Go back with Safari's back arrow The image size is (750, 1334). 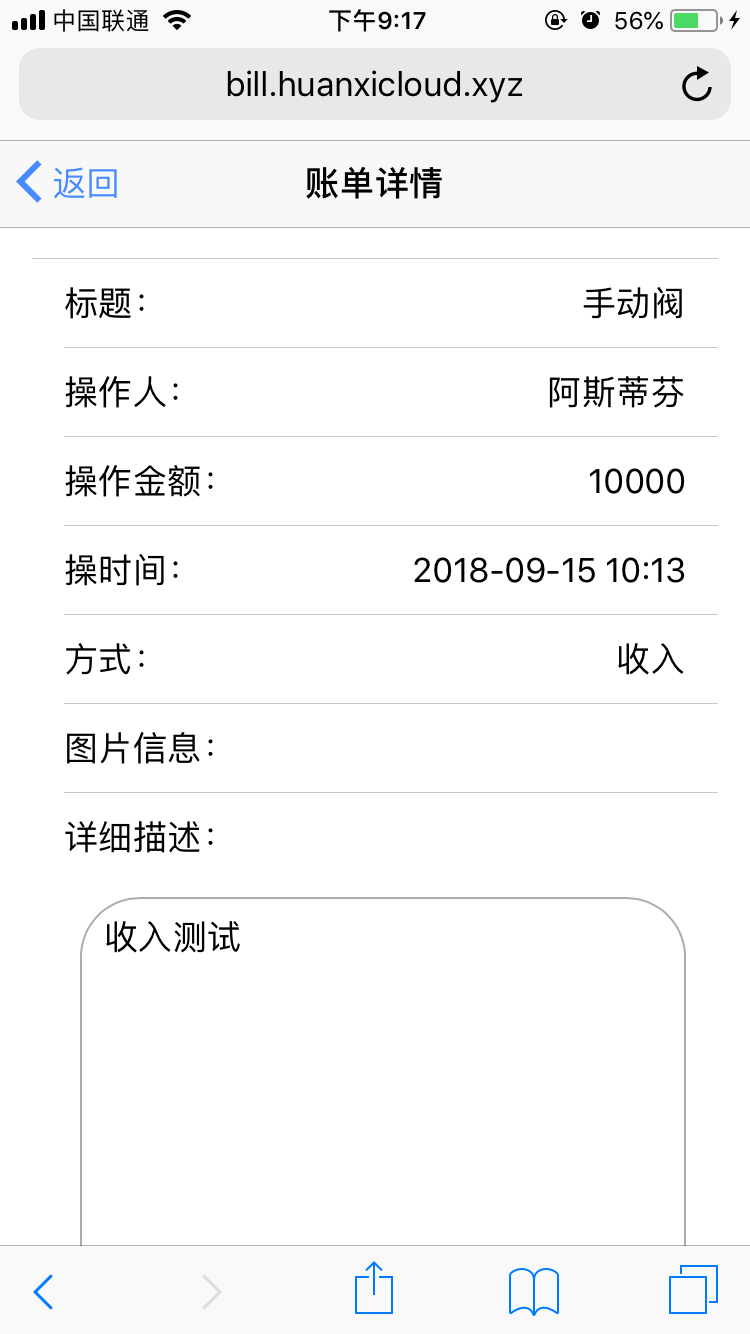[x=43, y=1292]
